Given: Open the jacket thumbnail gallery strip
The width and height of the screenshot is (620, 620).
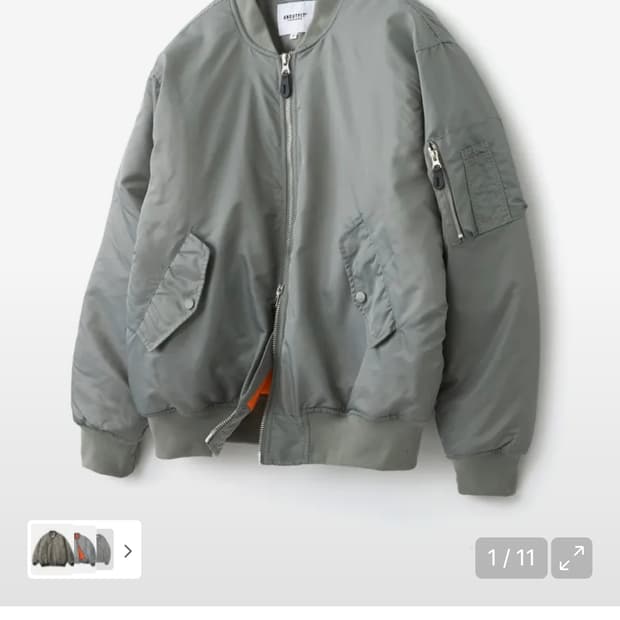Looking at the screenshot, I should [x=84, y=549].
